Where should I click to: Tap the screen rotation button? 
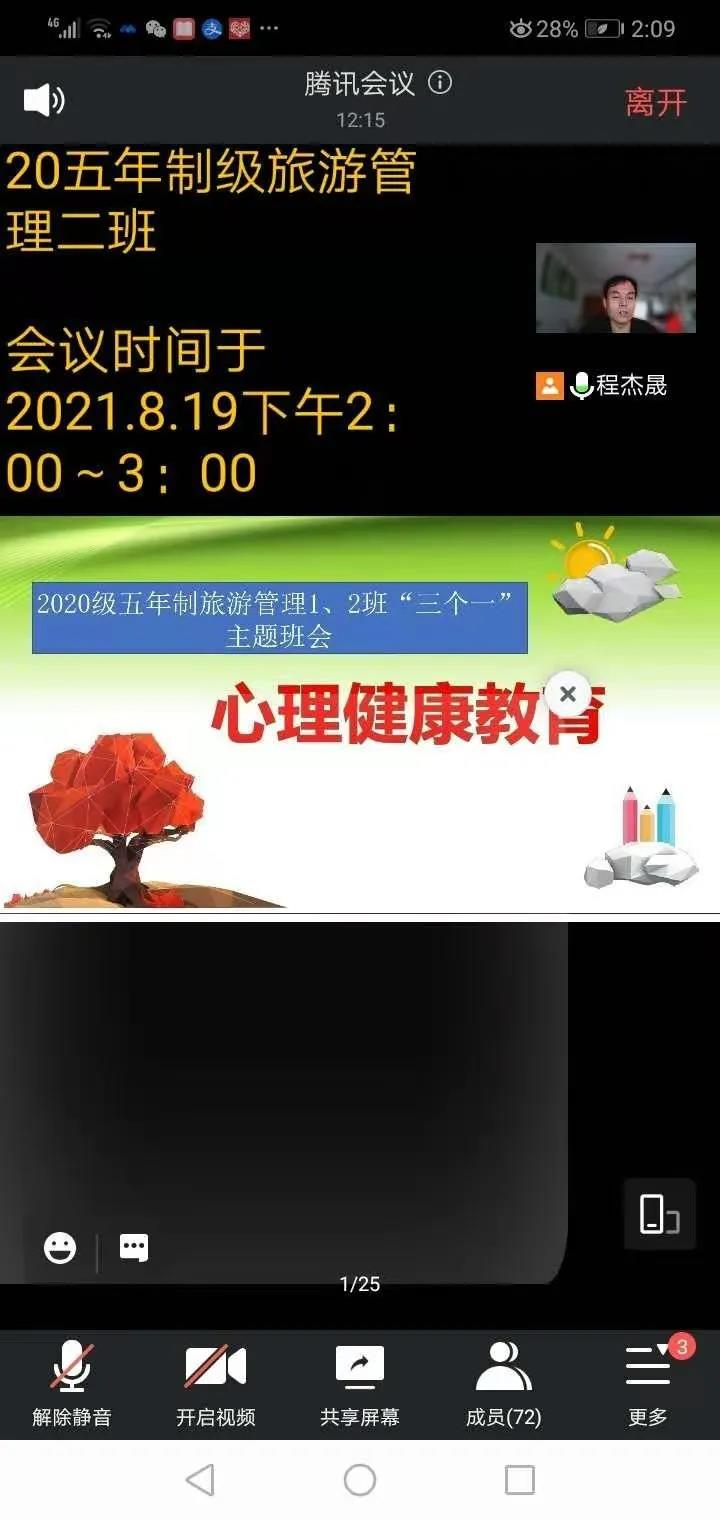click(x=659, y=1214)
